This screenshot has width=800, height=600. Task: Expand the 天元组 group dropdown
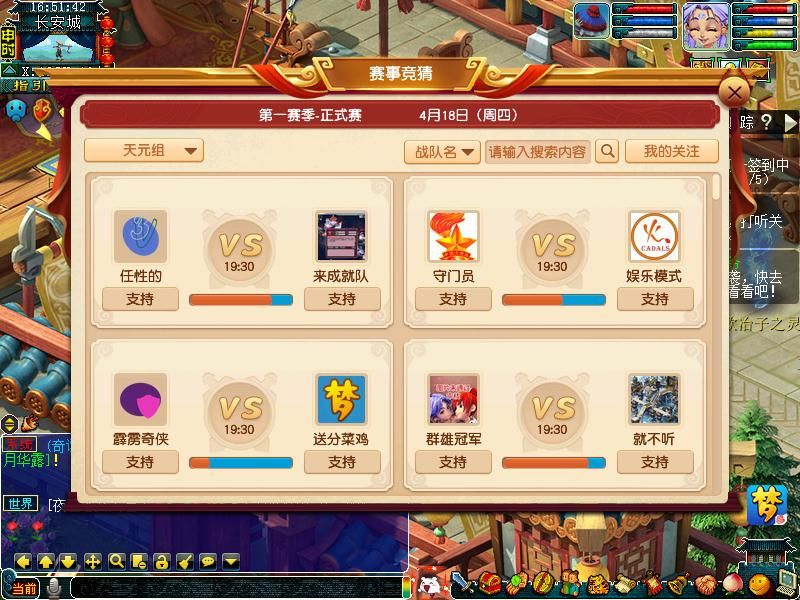pos(144,151)
